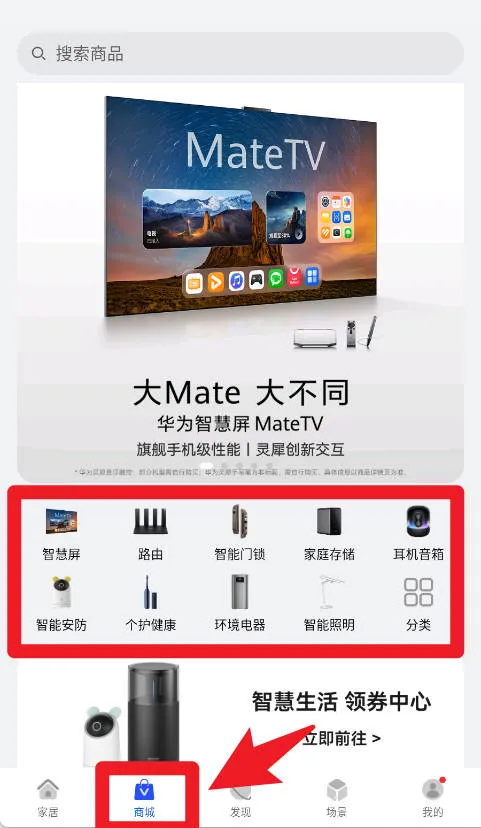Tap the 立即前往 link
This screenshot has width=481, height=828.
coord(342,738)
